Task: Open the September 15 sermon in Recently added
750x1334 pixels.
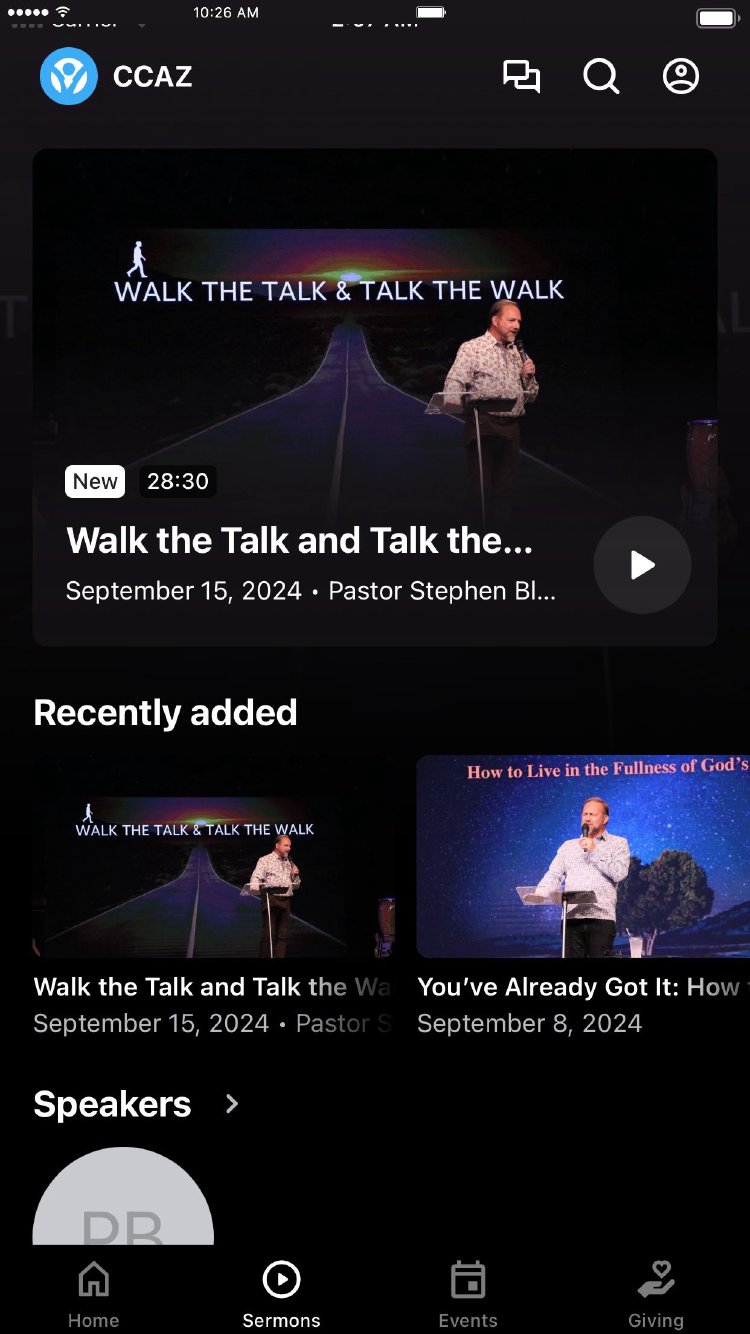Action: [213, 858]
